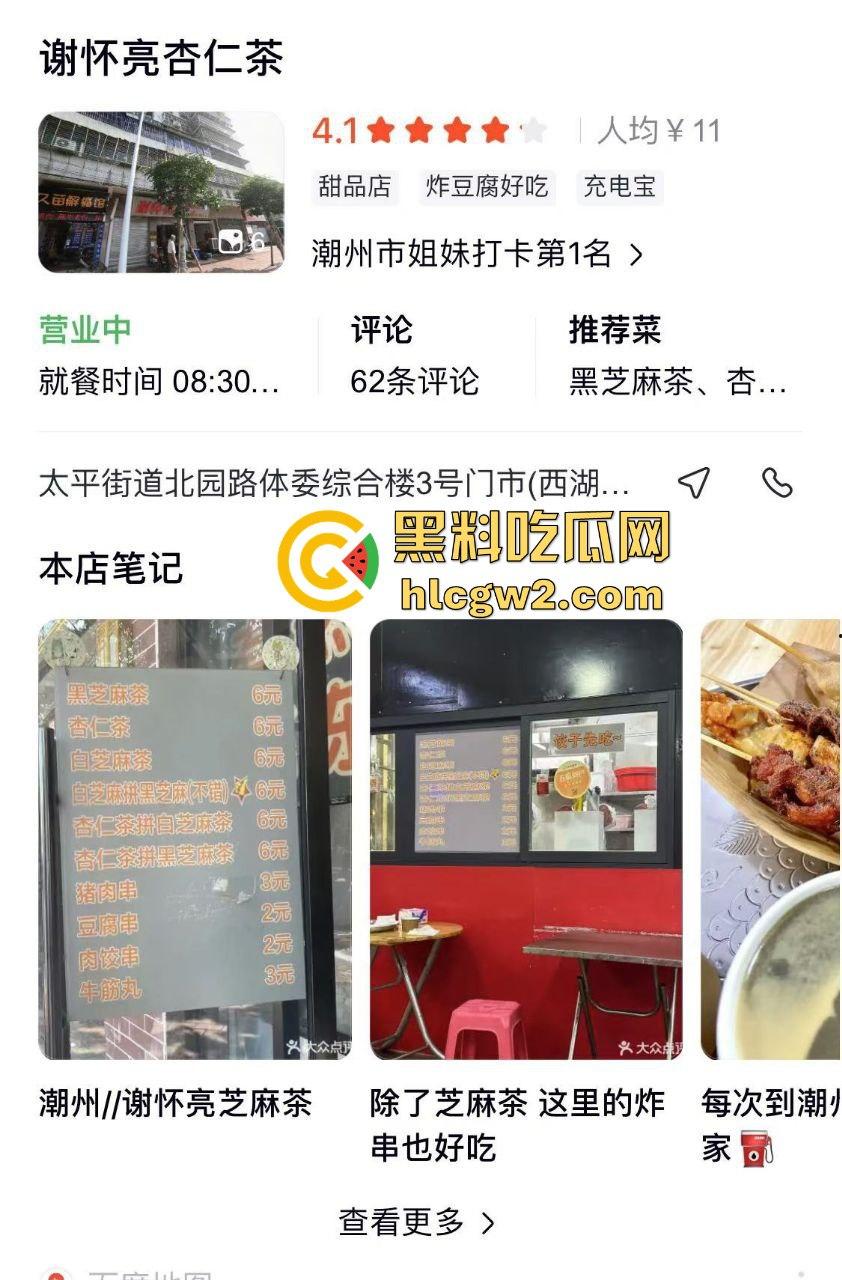
Task: Open the storefront photo of 谢怀亮杏仁茶
Action: [x=160, y=190]
